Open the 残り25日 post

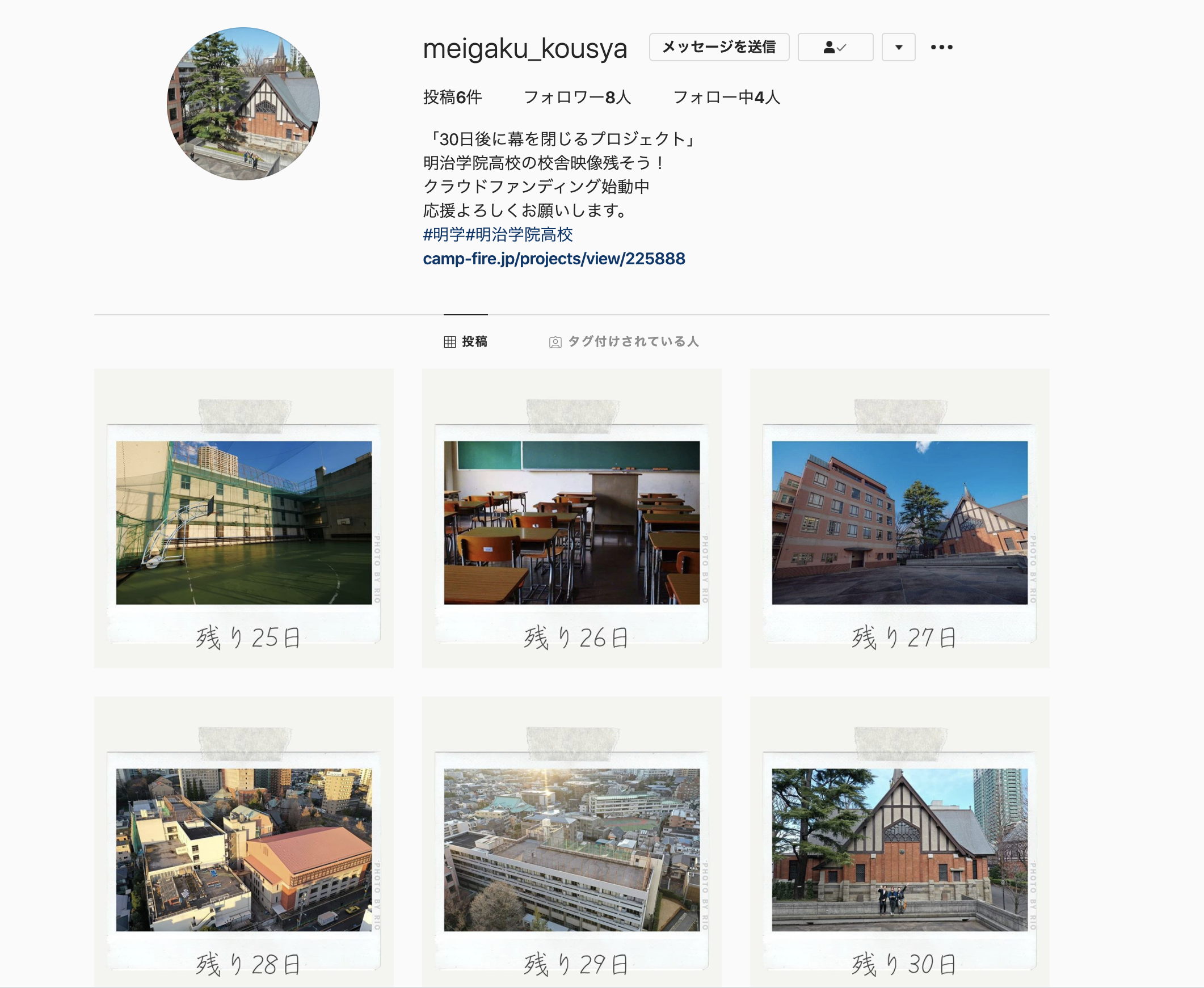(x=243, y=518)
